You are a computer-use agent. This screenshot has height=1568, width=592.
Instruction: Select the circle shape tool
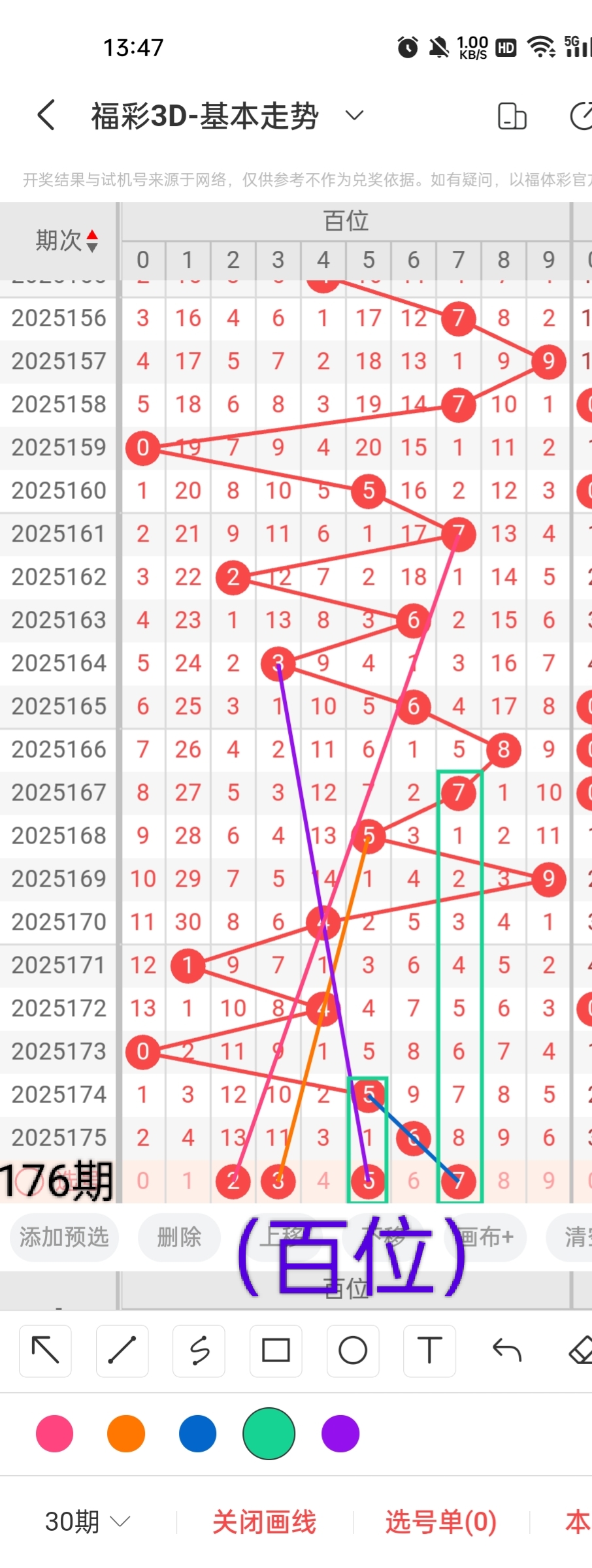pyautogui.click(x=353, y=1350)
